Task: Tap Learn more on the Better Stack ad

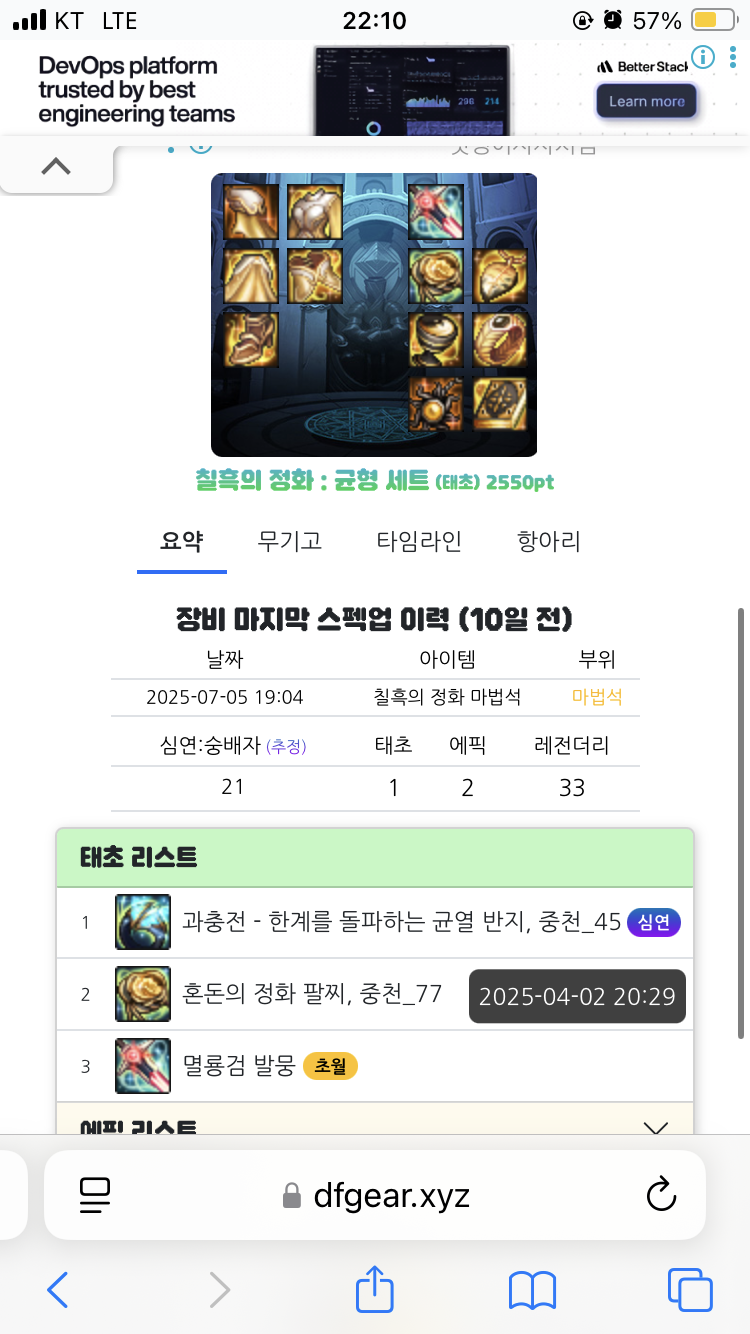Action: coord(646,101)
